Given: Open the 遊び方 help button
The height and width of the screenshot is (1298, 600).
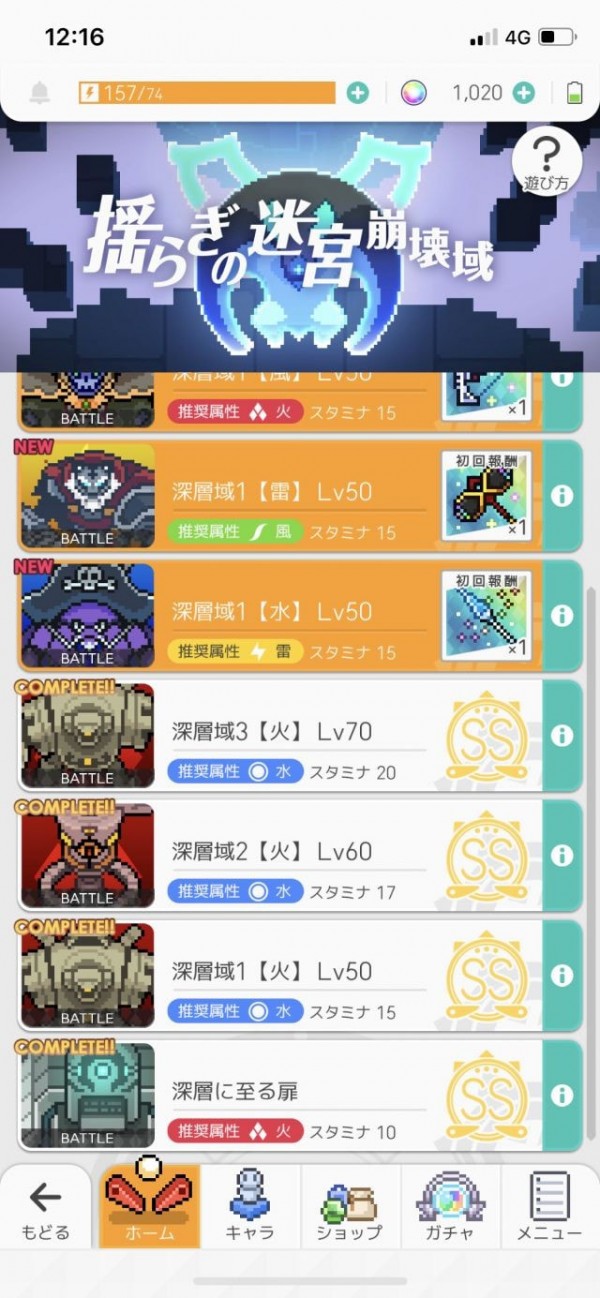Looking at the screenshot, I should [545, 165].
